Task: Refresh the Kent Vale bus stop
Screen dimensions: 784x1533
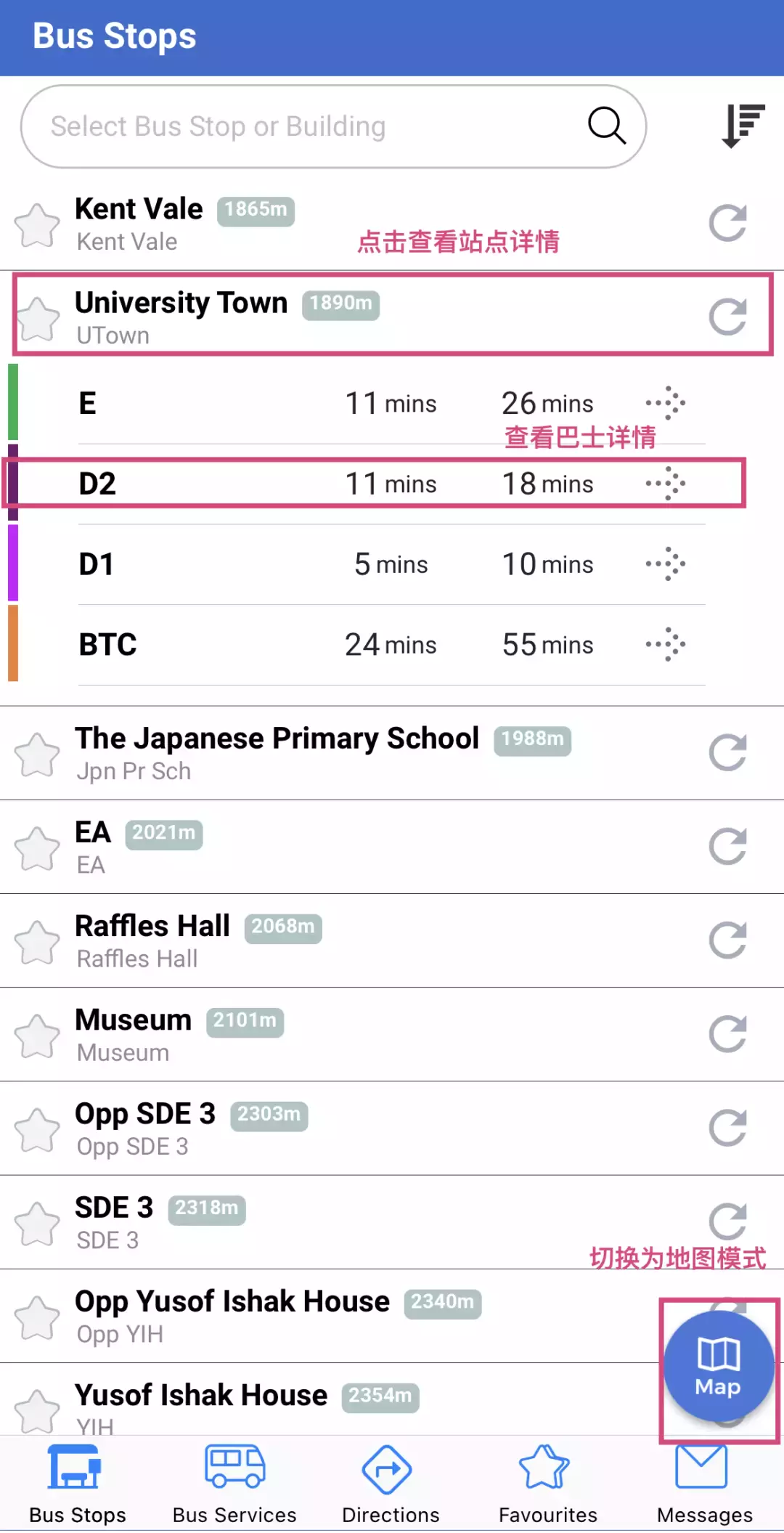Action: click(729, 222)
